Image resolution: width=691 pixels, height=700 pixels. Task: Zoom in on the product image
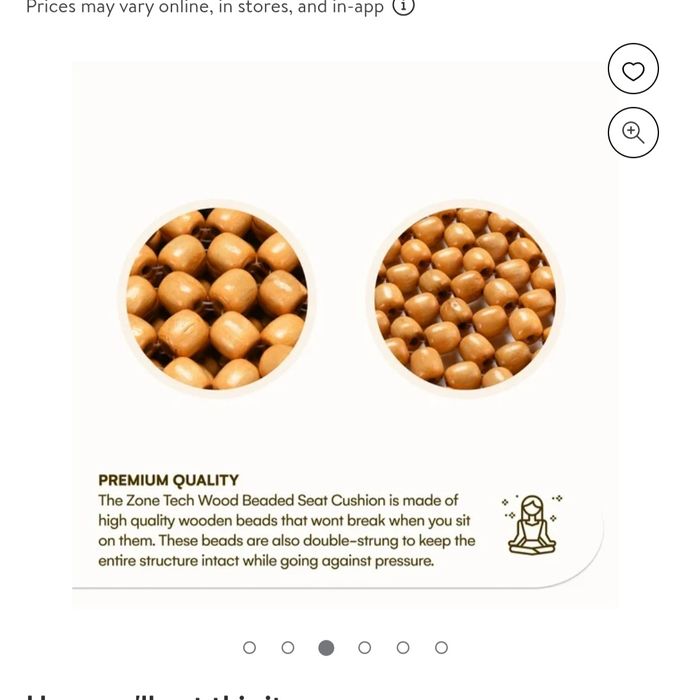633,132
